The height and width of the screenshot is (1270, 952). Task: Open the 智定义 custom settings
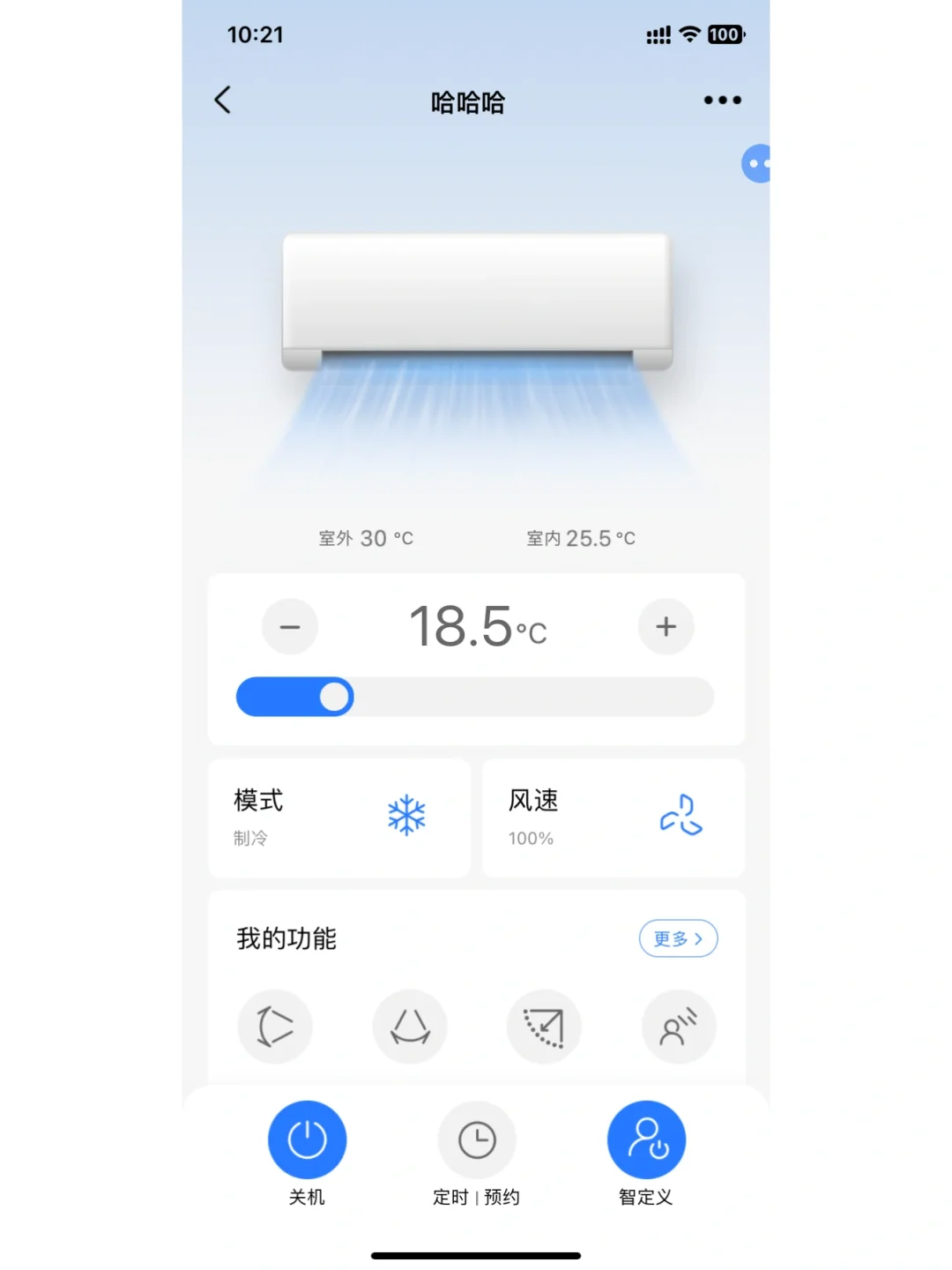pos(646,1140)
